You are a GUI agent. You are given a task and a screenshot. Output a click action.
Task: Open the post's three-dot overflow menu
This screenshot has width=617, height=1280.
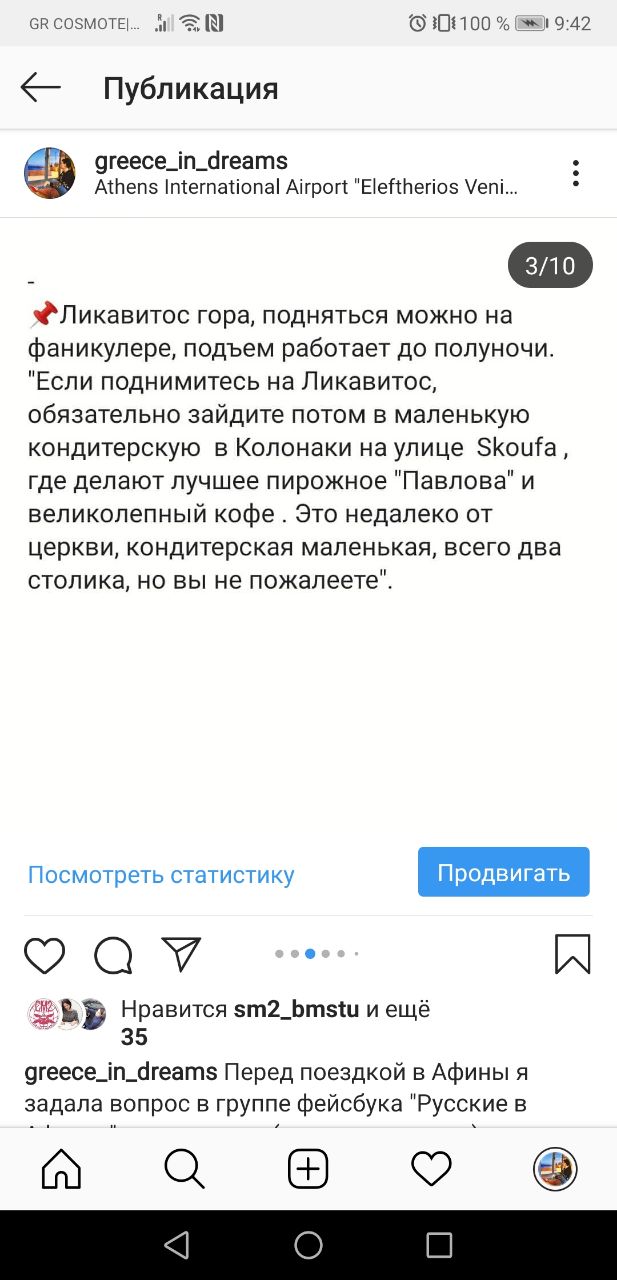click(x=576, y=173)
